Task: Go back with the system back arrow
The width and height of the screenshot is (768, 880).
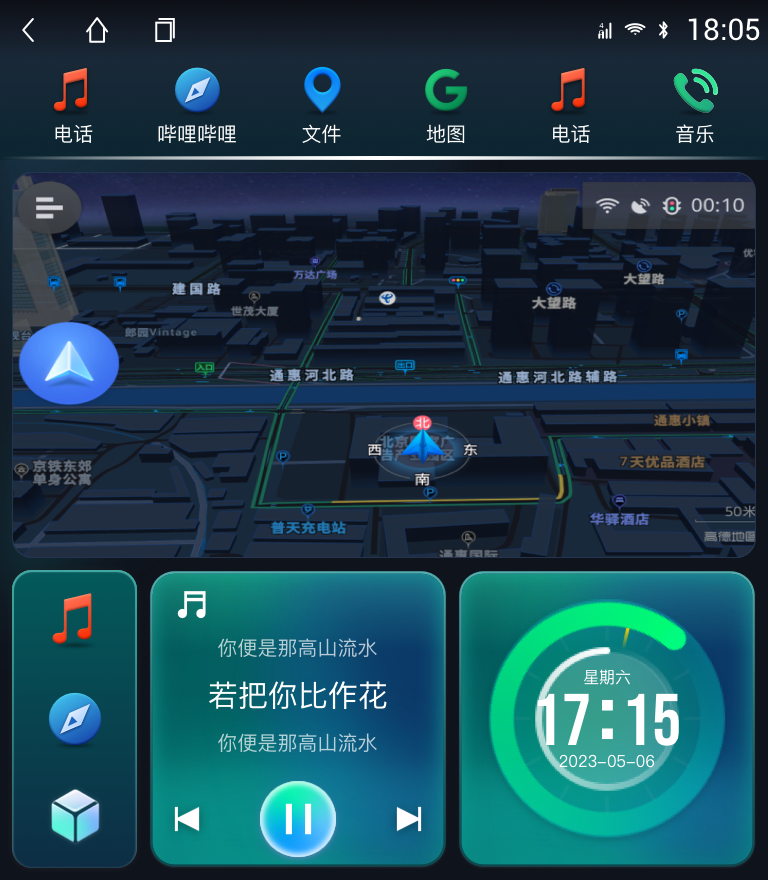Action: coord(28,30)
